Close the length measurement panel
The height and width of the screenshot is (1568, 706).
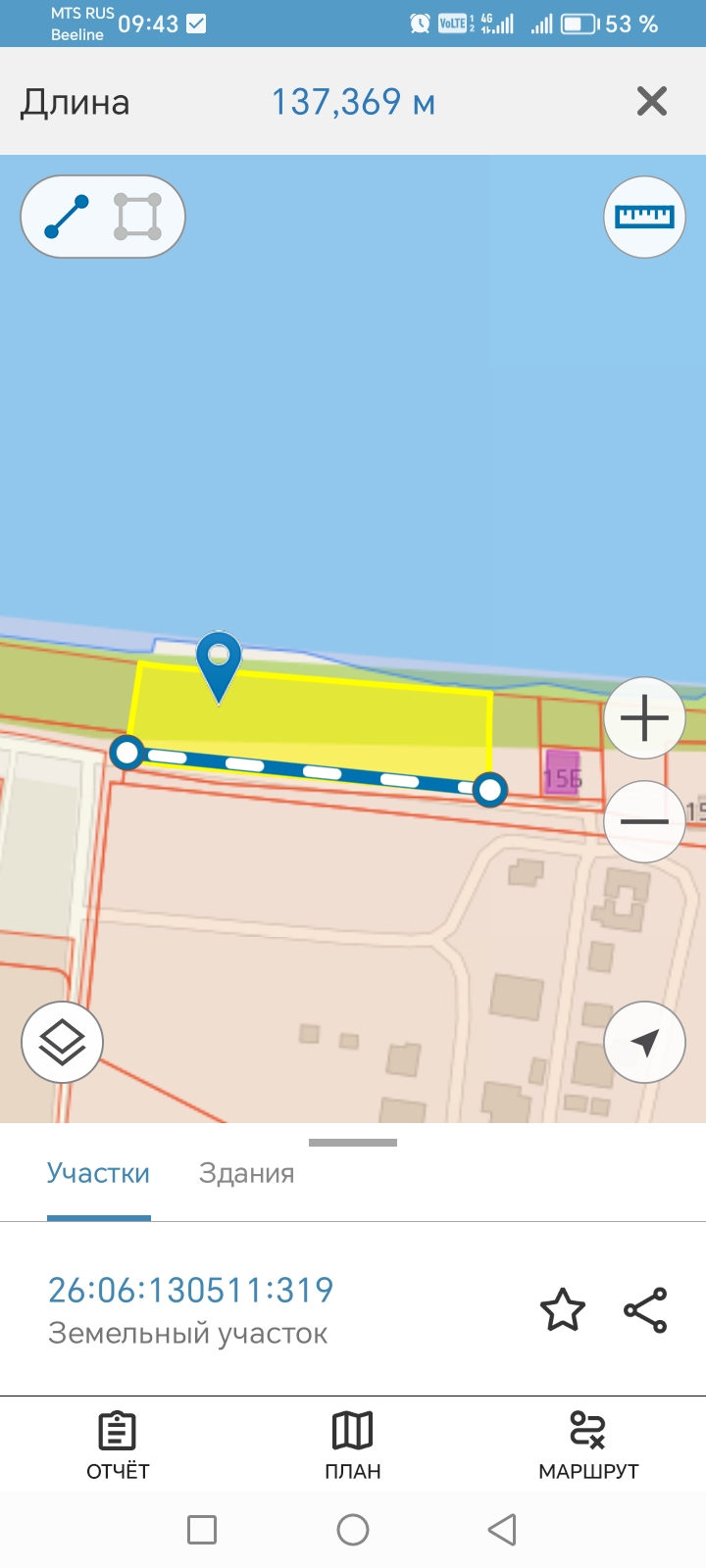pos(651,102)
